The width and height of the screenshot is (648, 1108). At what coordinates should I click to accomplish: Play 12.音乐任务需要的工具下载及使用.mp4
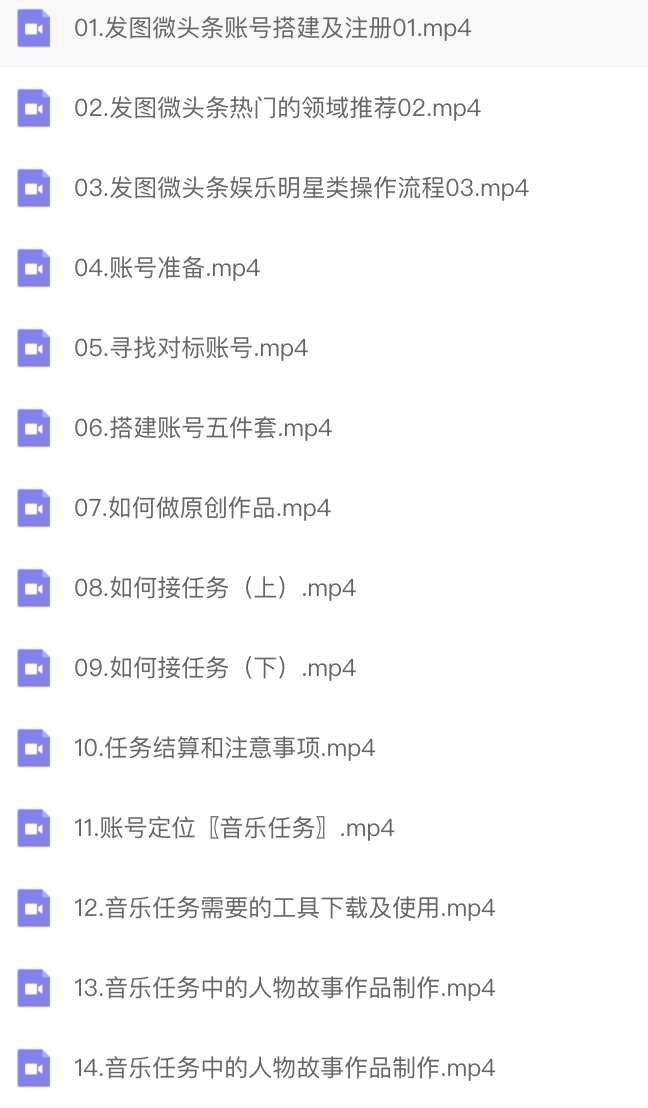285,908
